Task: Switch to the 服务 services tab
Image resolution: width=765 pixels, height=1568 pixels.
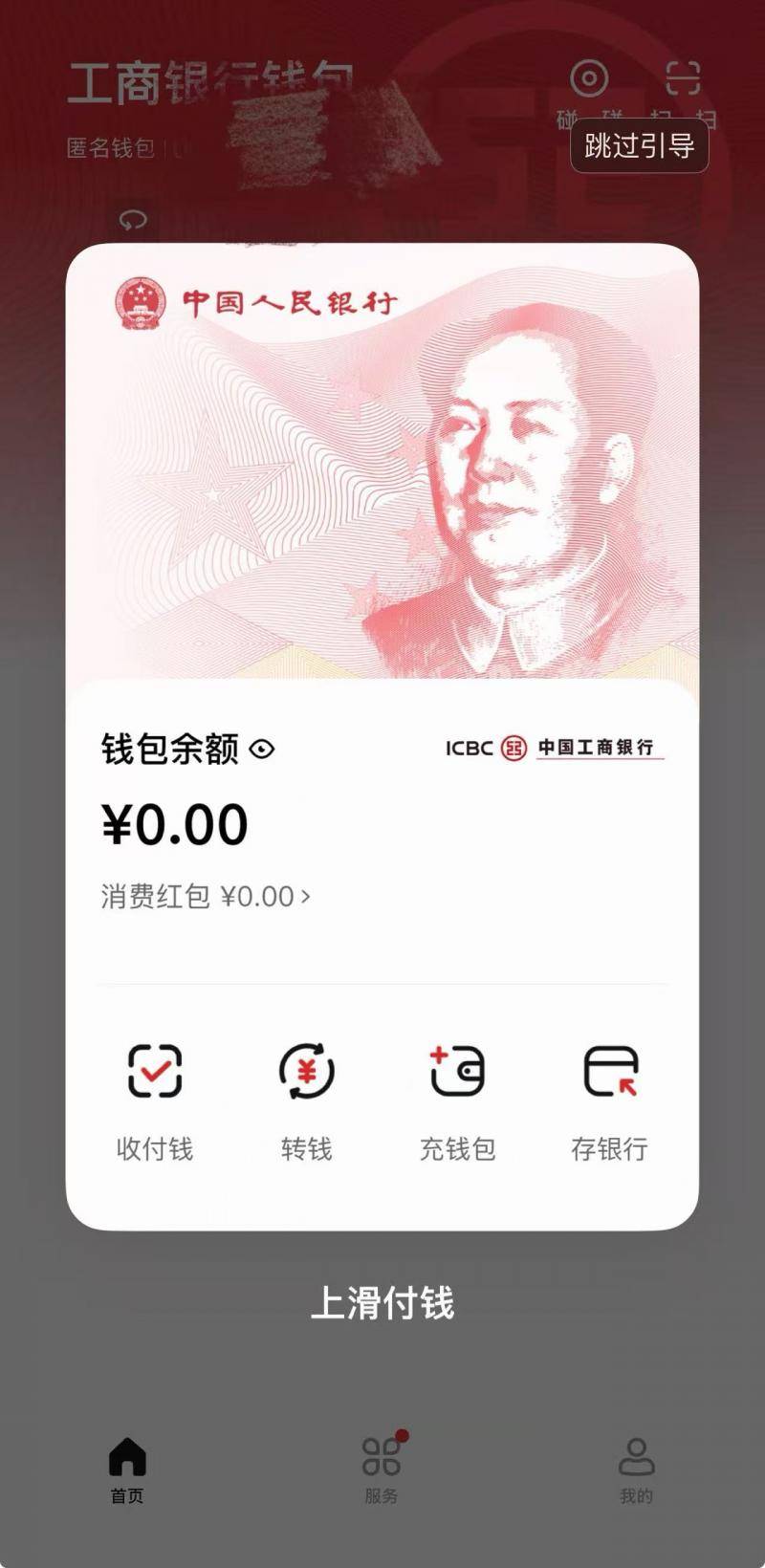Action: [x=382, y=1470]
